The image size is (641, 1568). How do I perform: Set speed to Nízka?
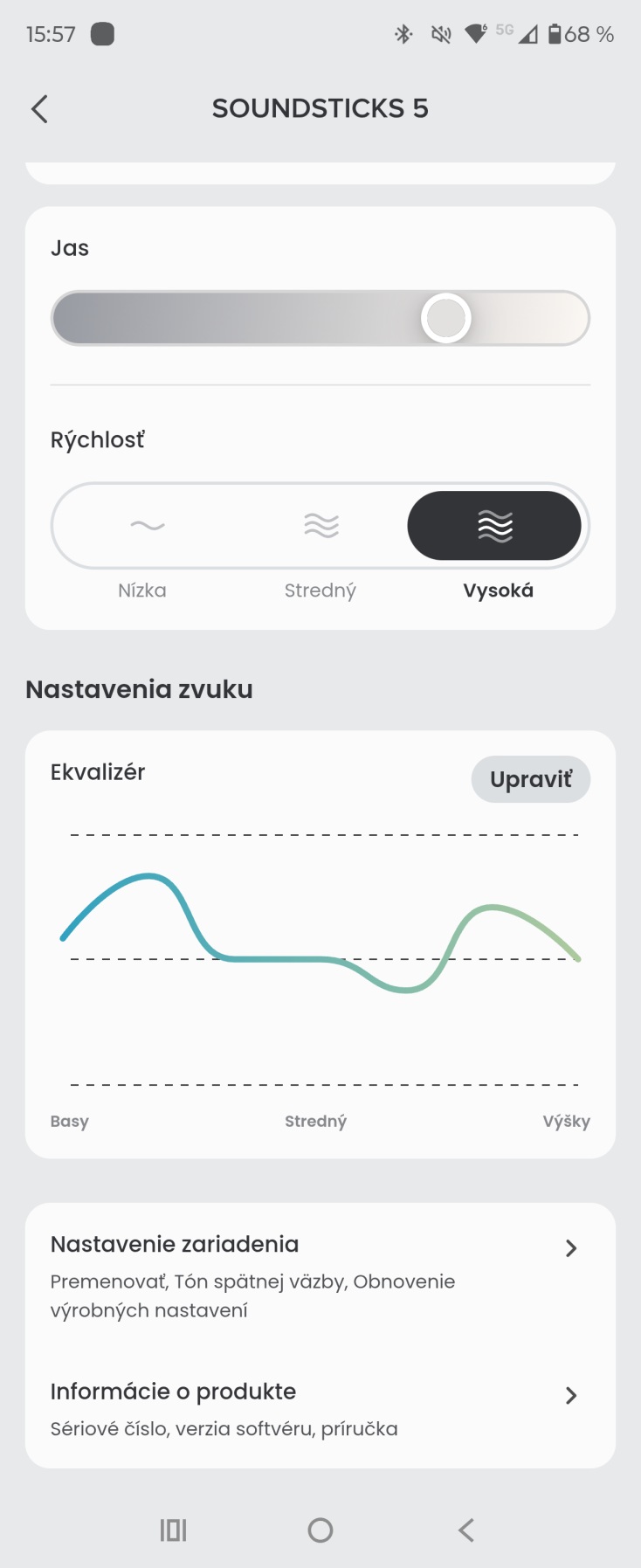click(147, 526)
